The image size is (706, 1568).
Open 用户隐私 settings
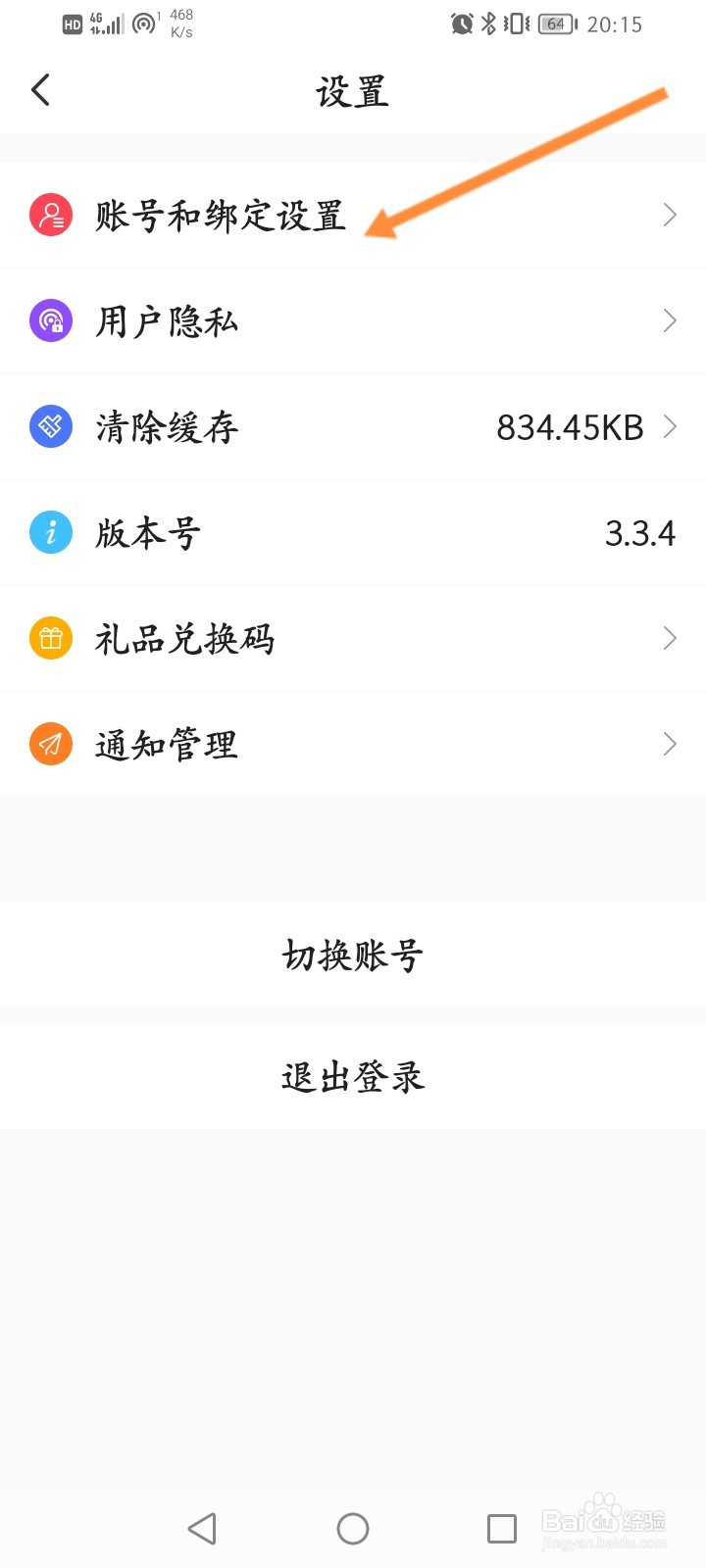353,320
